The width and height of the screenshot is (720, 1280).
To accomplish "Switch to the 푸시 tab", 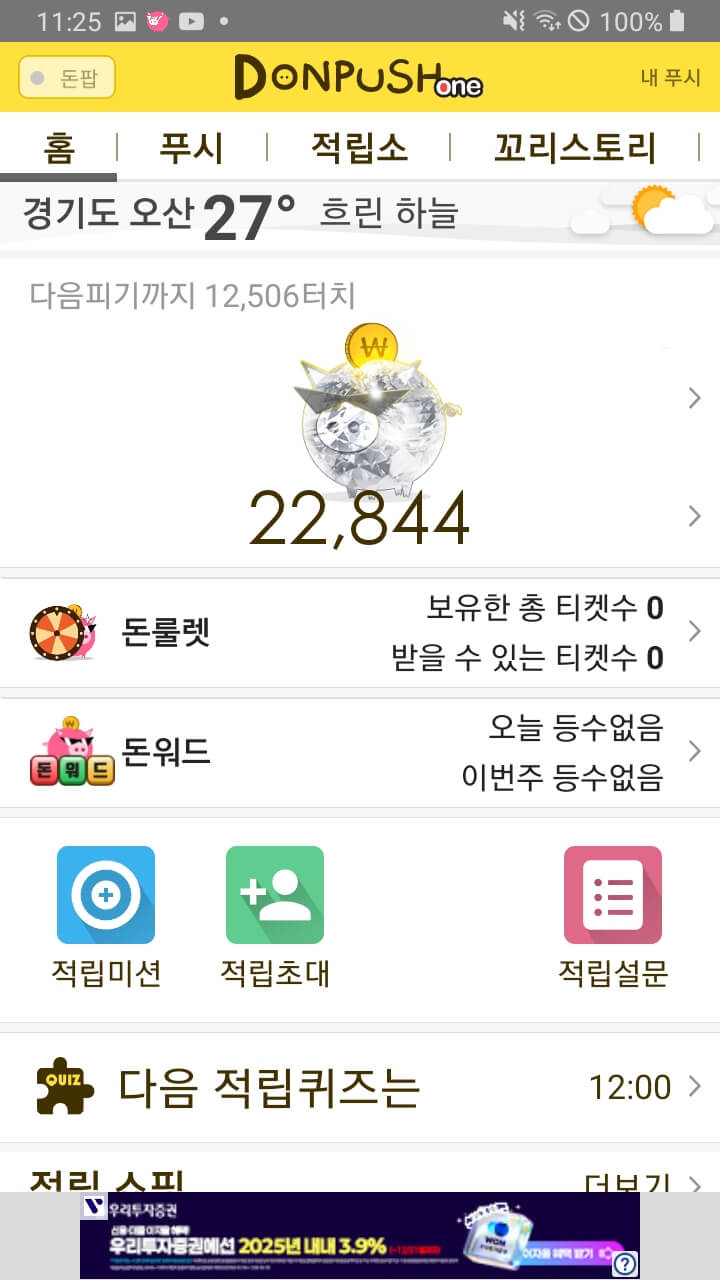I will pyautogui.click(x=191, y=148).
